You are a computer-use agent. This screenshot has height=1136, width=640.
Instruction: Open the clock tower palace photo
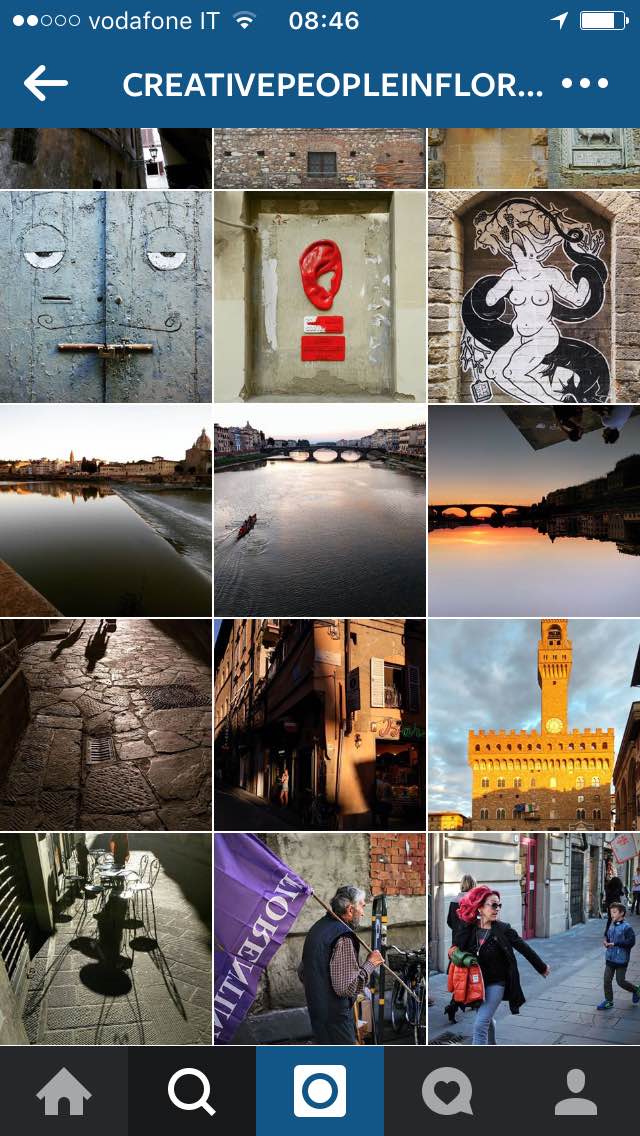[x=534, y=724]
